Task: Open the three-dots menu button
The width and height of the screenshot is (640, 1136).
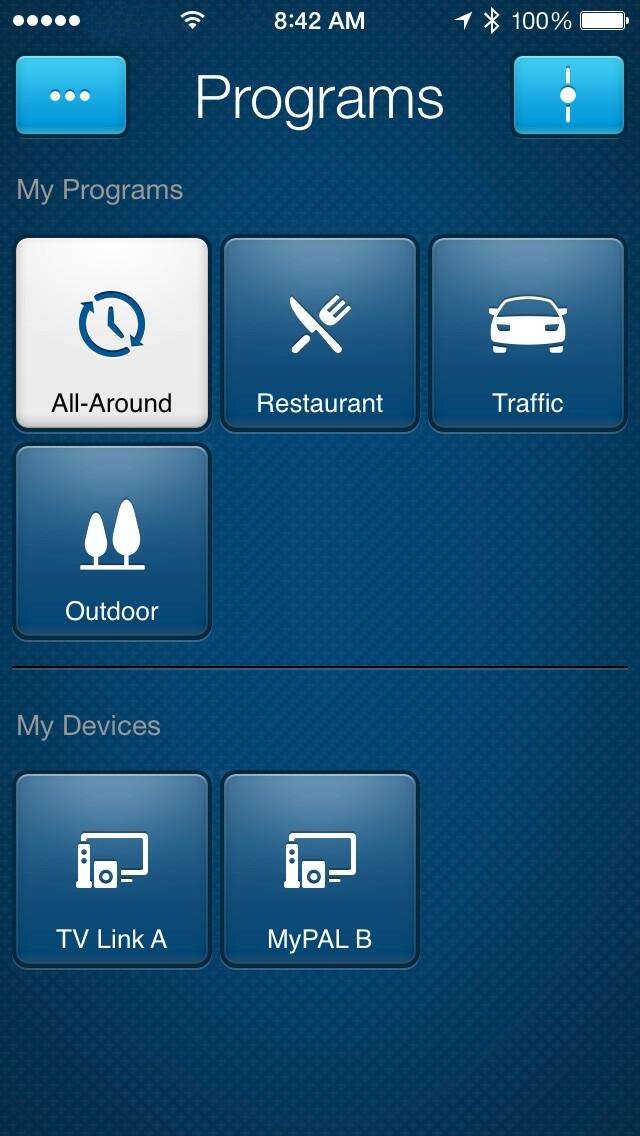Action: [71, 96]
